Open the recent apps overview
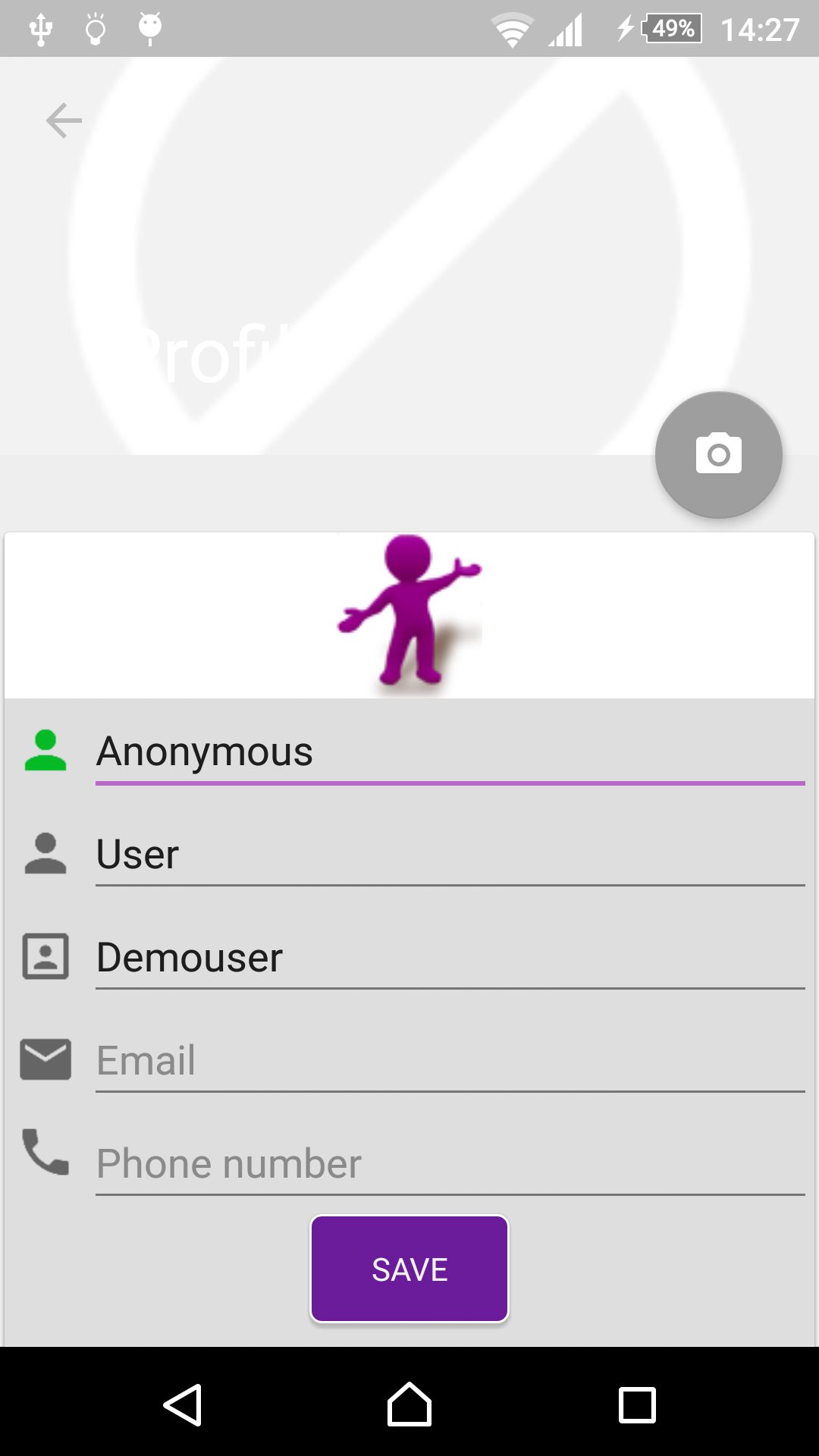The image size is (819, 1456). coord(637,1404)
